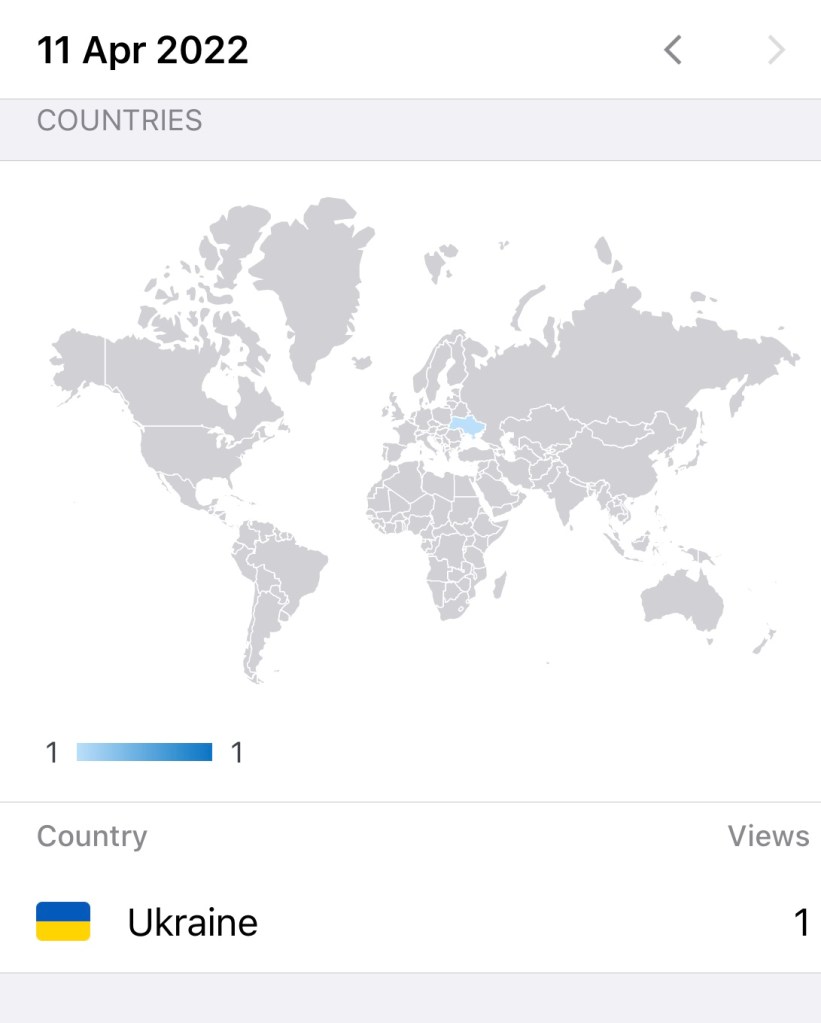821x1023 pixels.
Task: Go to the next date
Action: pyautogui.click(x=776, y=50)
